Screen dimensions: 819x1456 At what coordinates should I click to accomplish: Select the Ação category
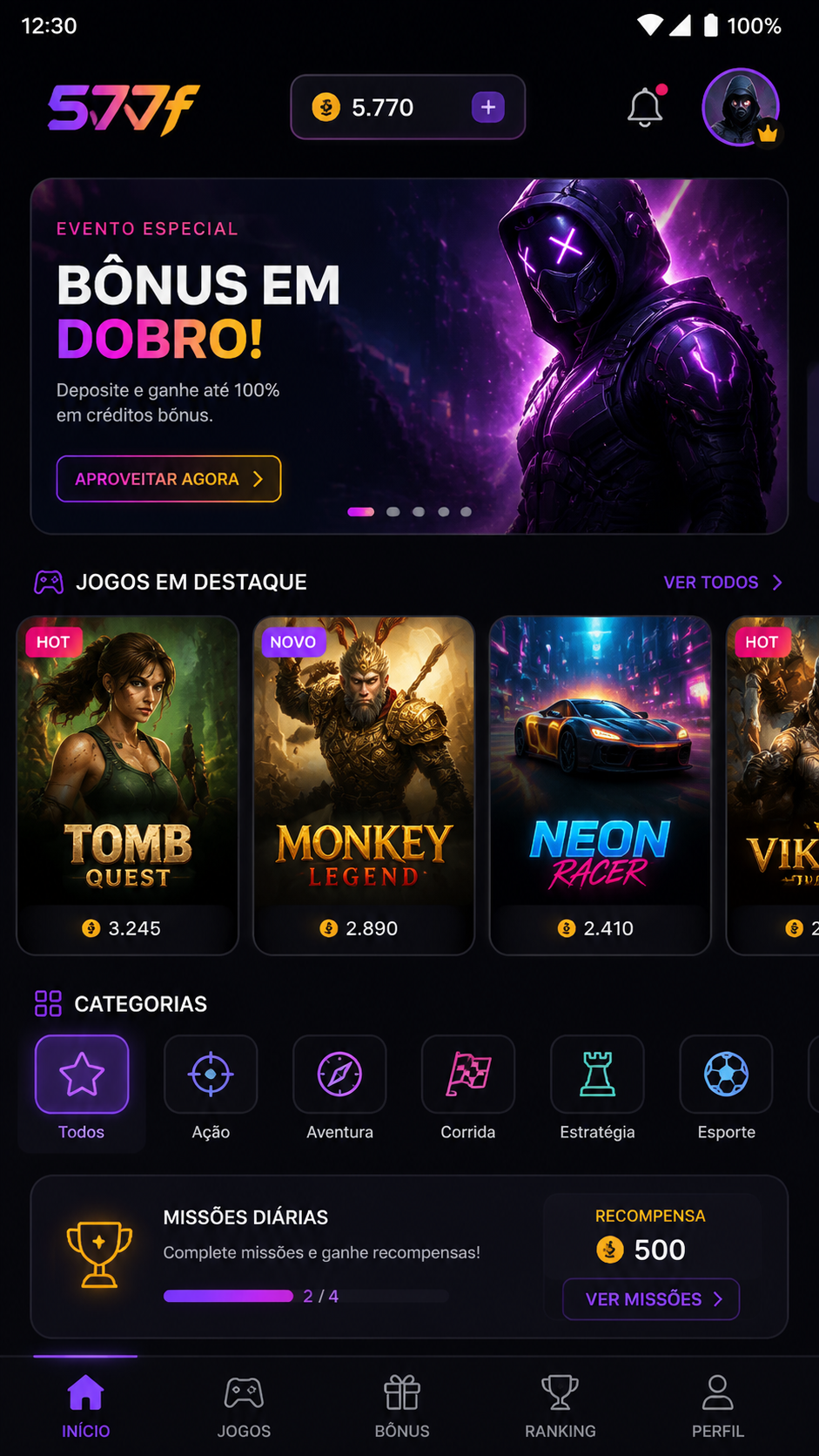(211, 1089)
